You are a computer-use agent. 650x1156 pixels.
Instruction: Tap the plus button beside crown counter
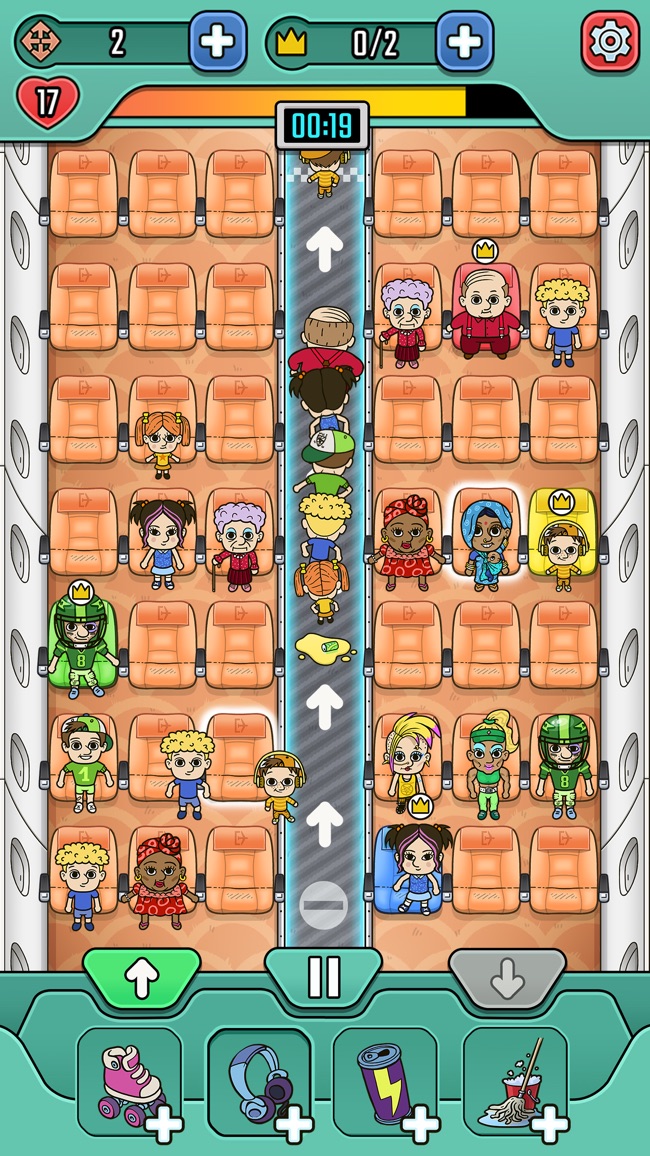click(464, 41)
